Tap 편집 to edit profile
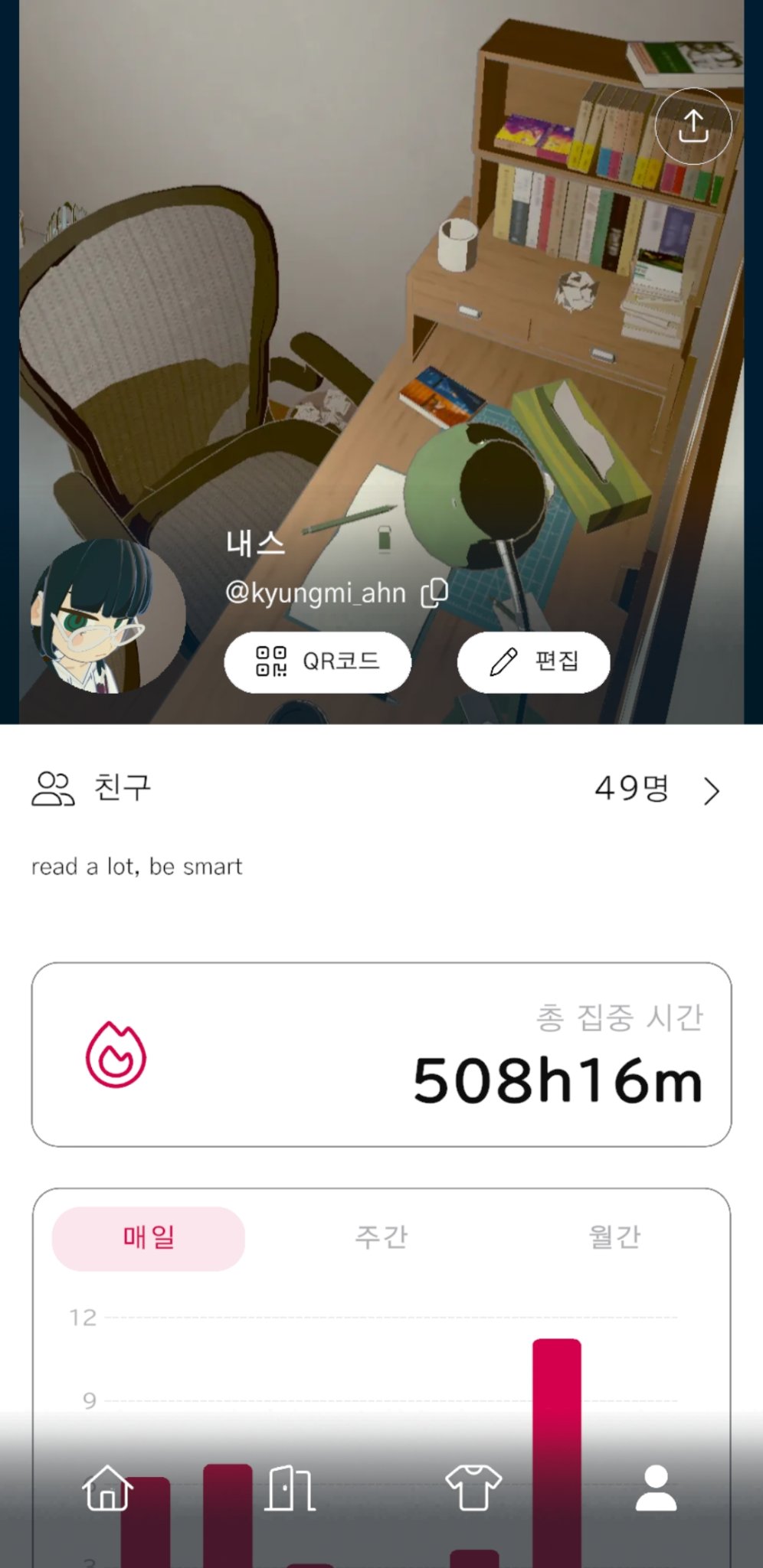 tap(533, 661)
